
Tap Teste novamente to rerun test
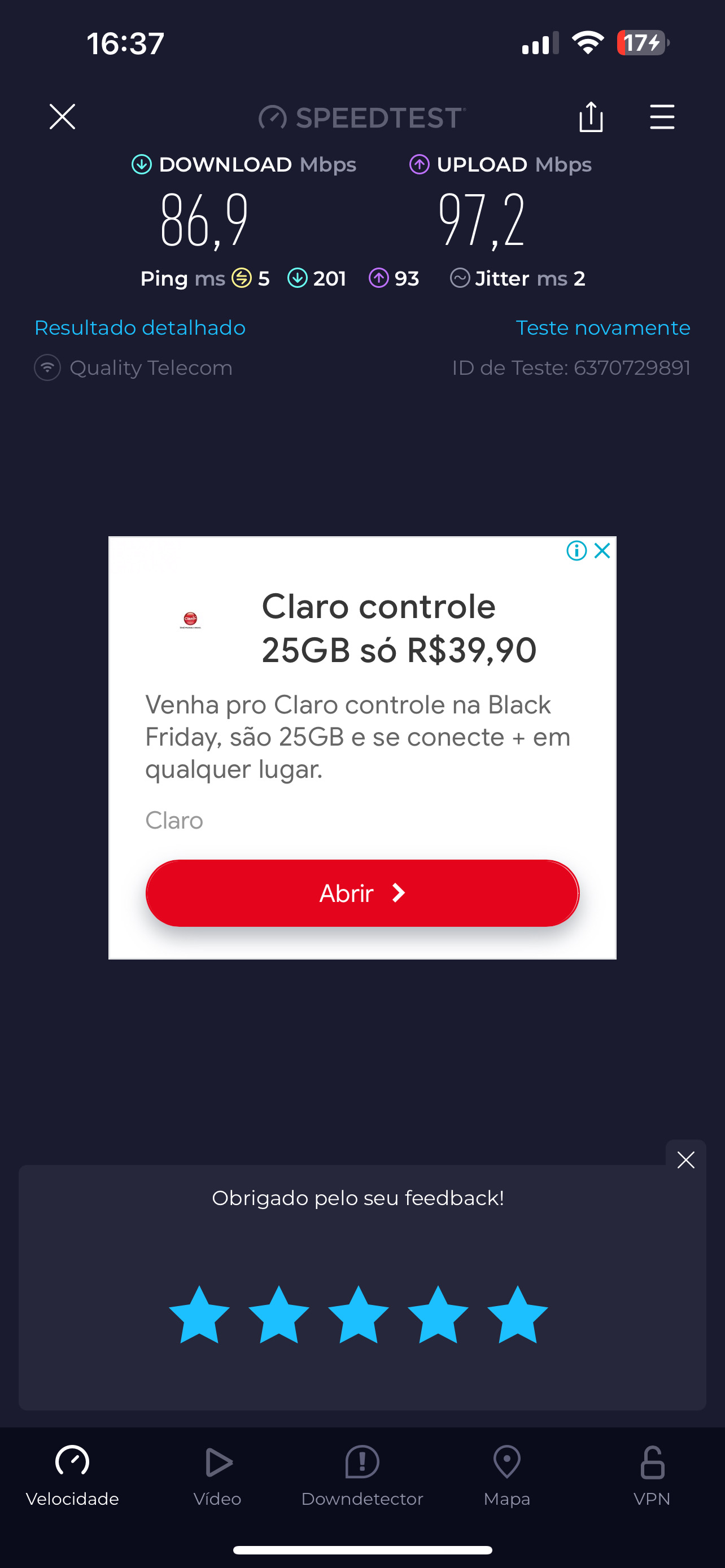point(602,327)
